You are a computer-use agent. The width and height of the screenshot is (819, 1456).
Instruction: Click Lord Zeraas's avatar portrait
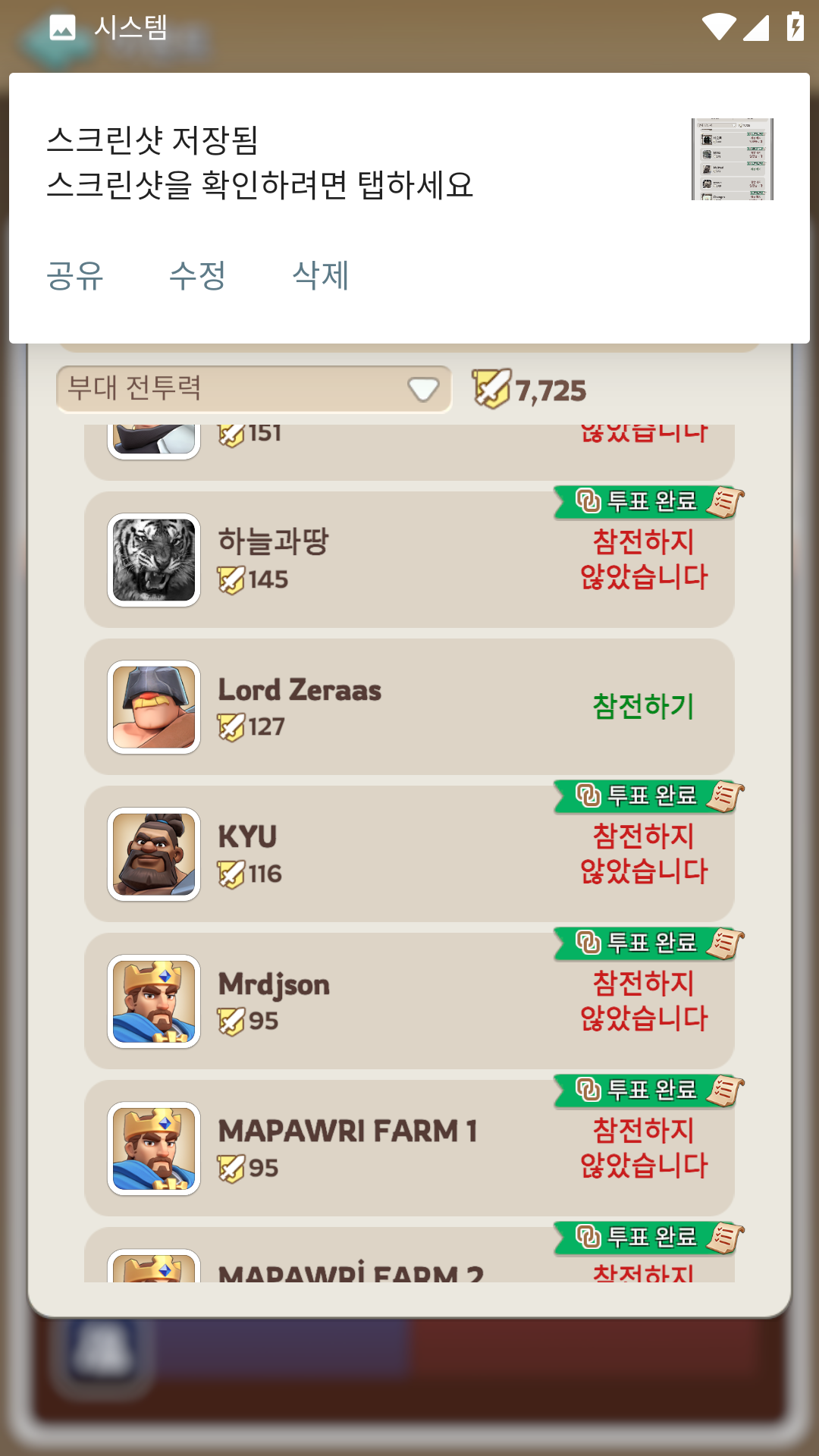(153, 705)
